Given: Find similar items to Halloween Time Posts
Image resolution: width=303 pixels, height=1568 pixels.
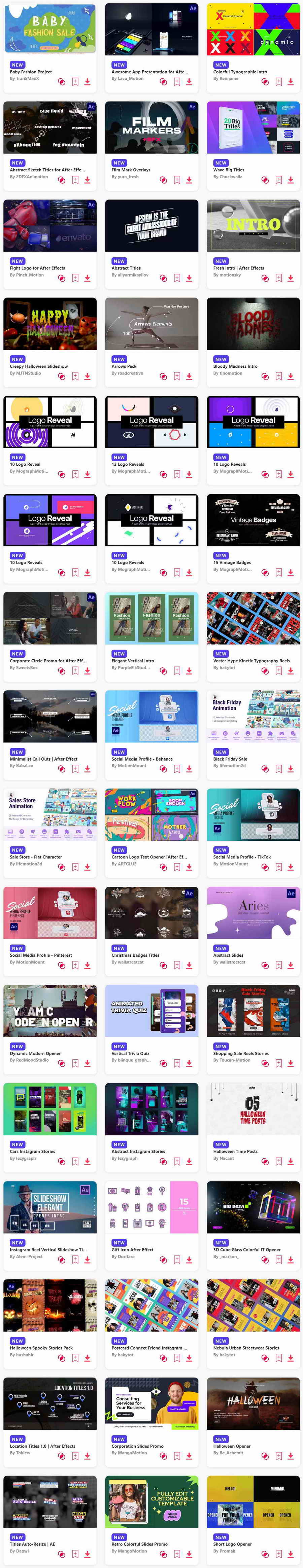Looking at the screenshot, I should tap(265, 1161).
